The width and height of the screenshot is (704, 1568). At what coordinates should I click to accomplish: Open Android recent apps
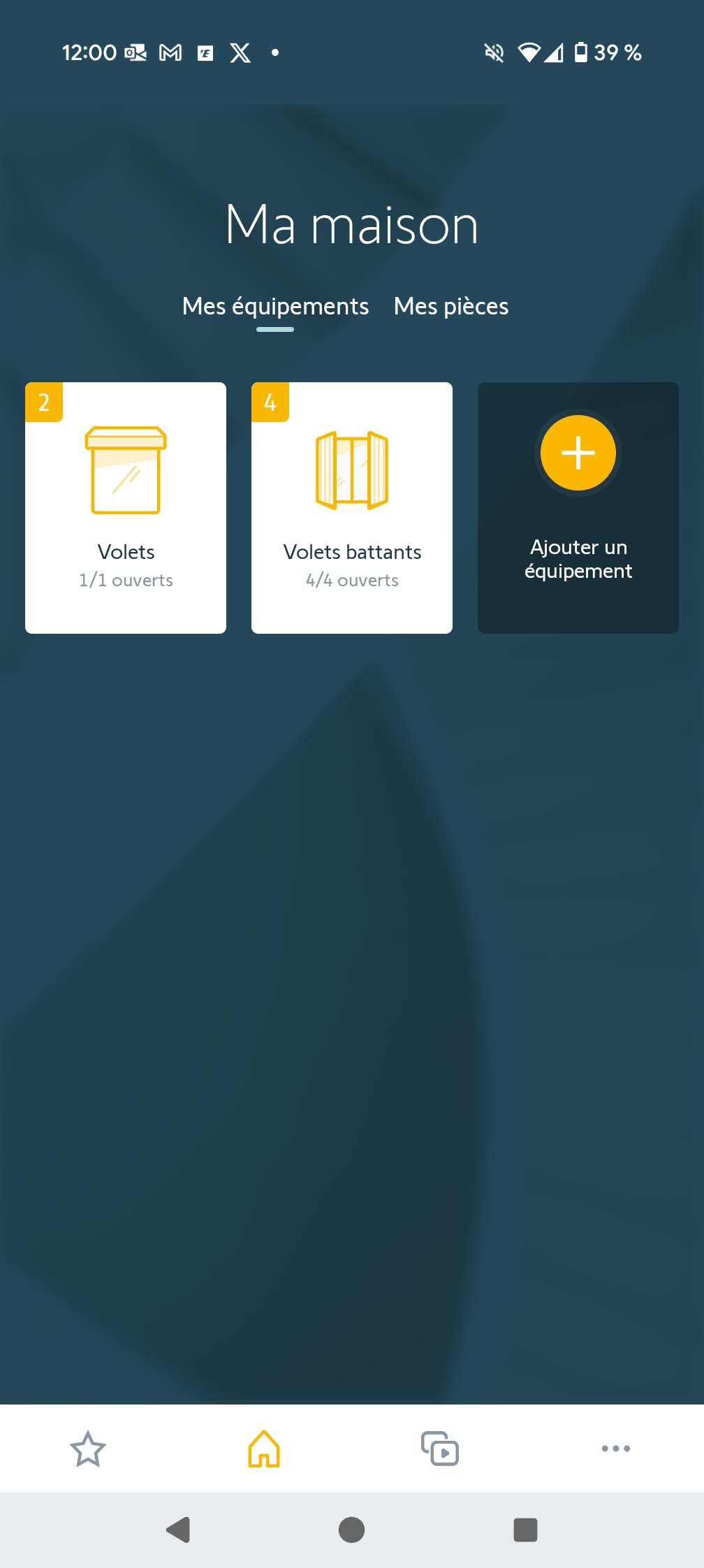pyautogui.click(x=525, y=1530)
